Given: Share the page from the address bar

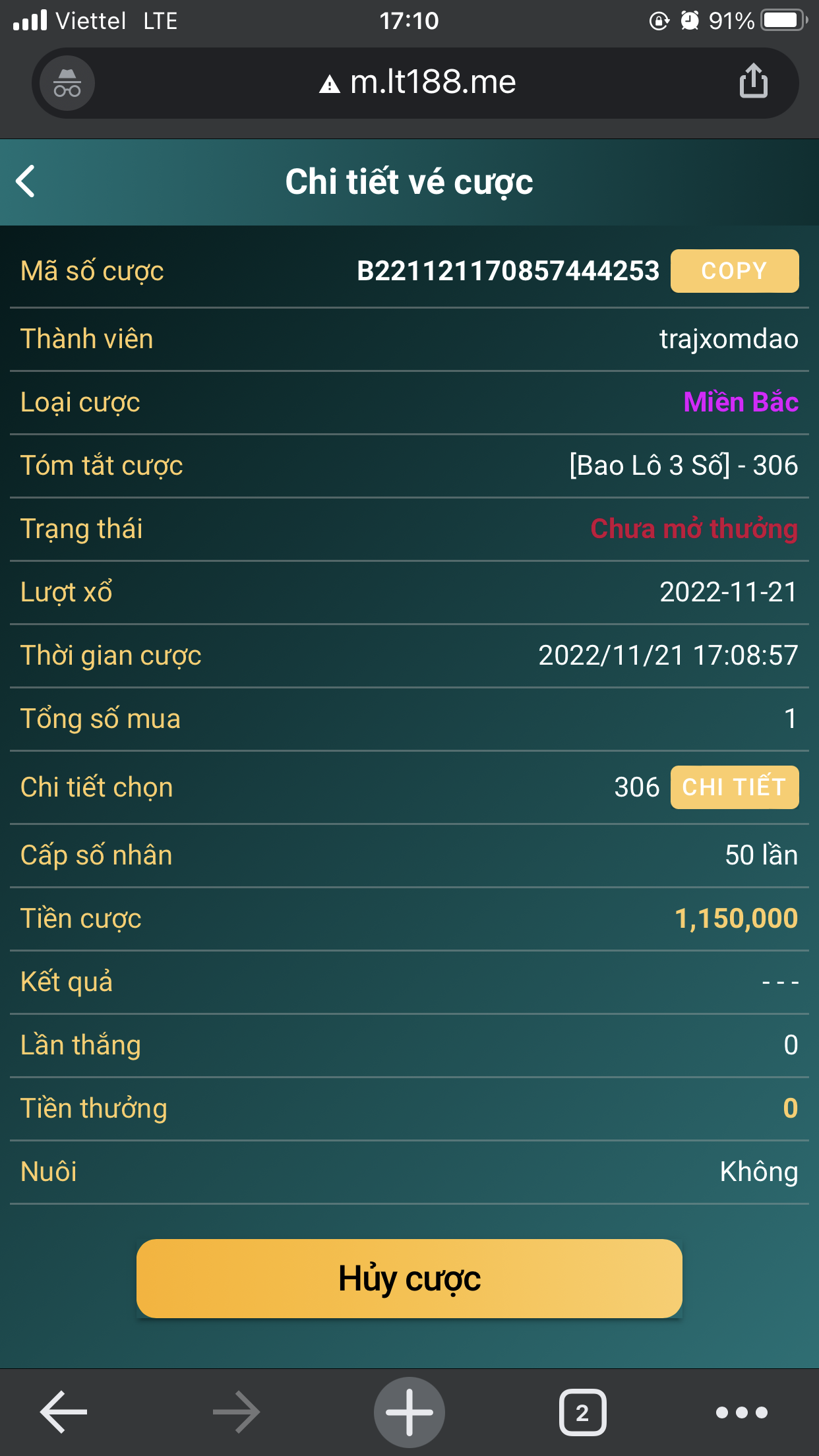Looking at the screenshot, I should pyautogui.click(x=753, y=82).
